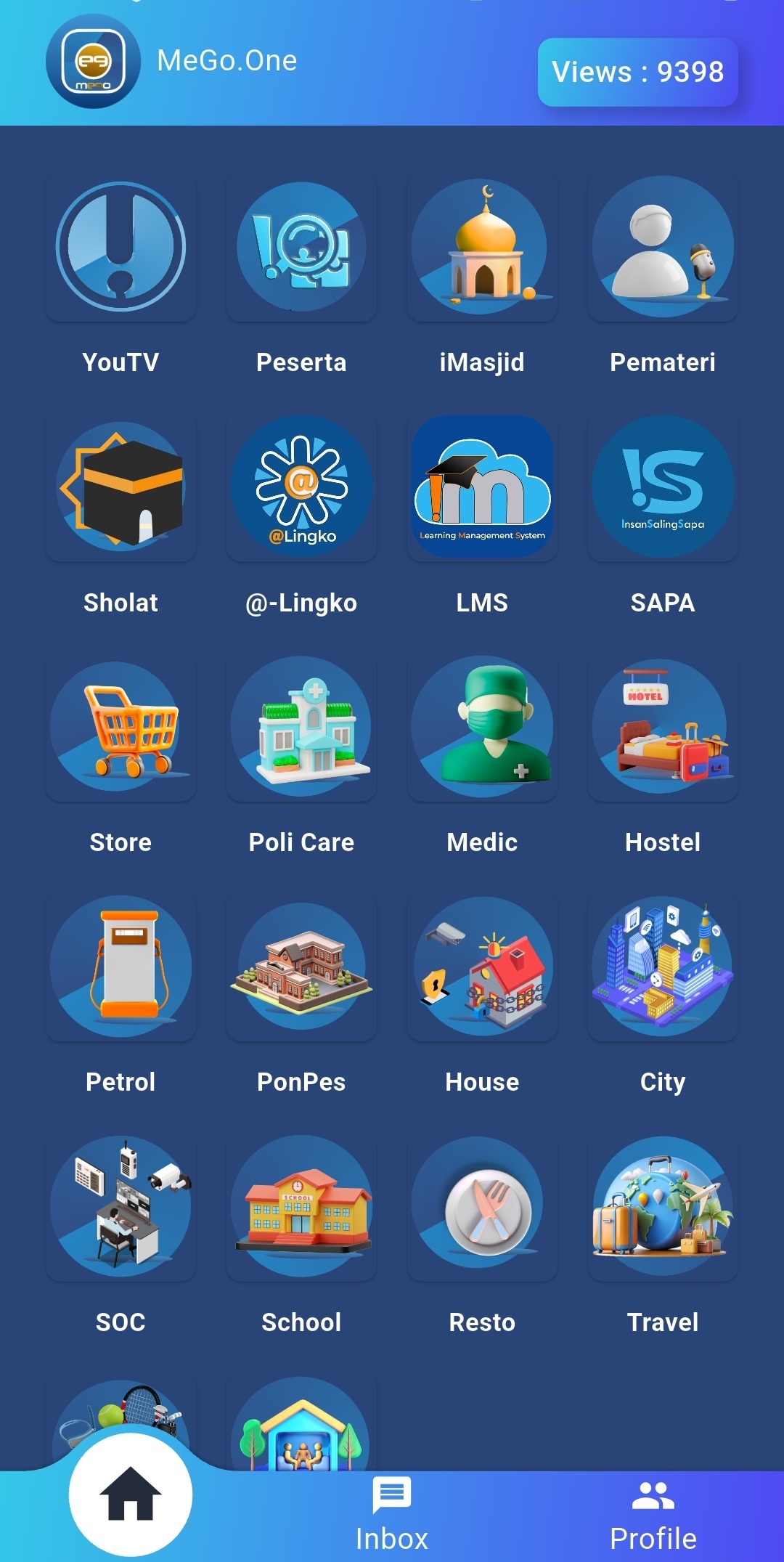Open Sholat prayer section
This screenshot has width=784, height=1562.
(x=121, y=487)
